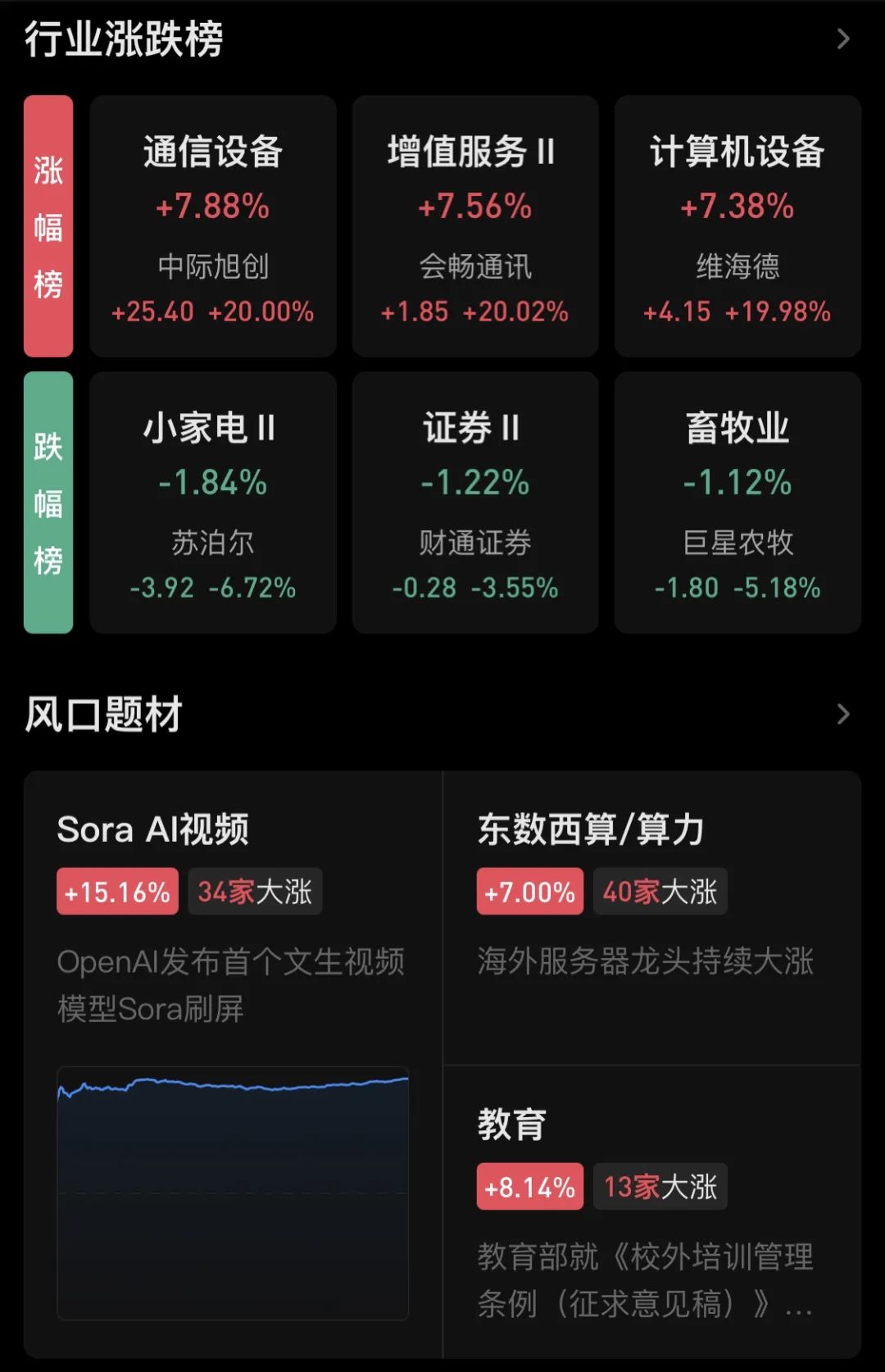Open 苏泊尔 stock page
This screenshot has height=1372, width=885.
213,543
